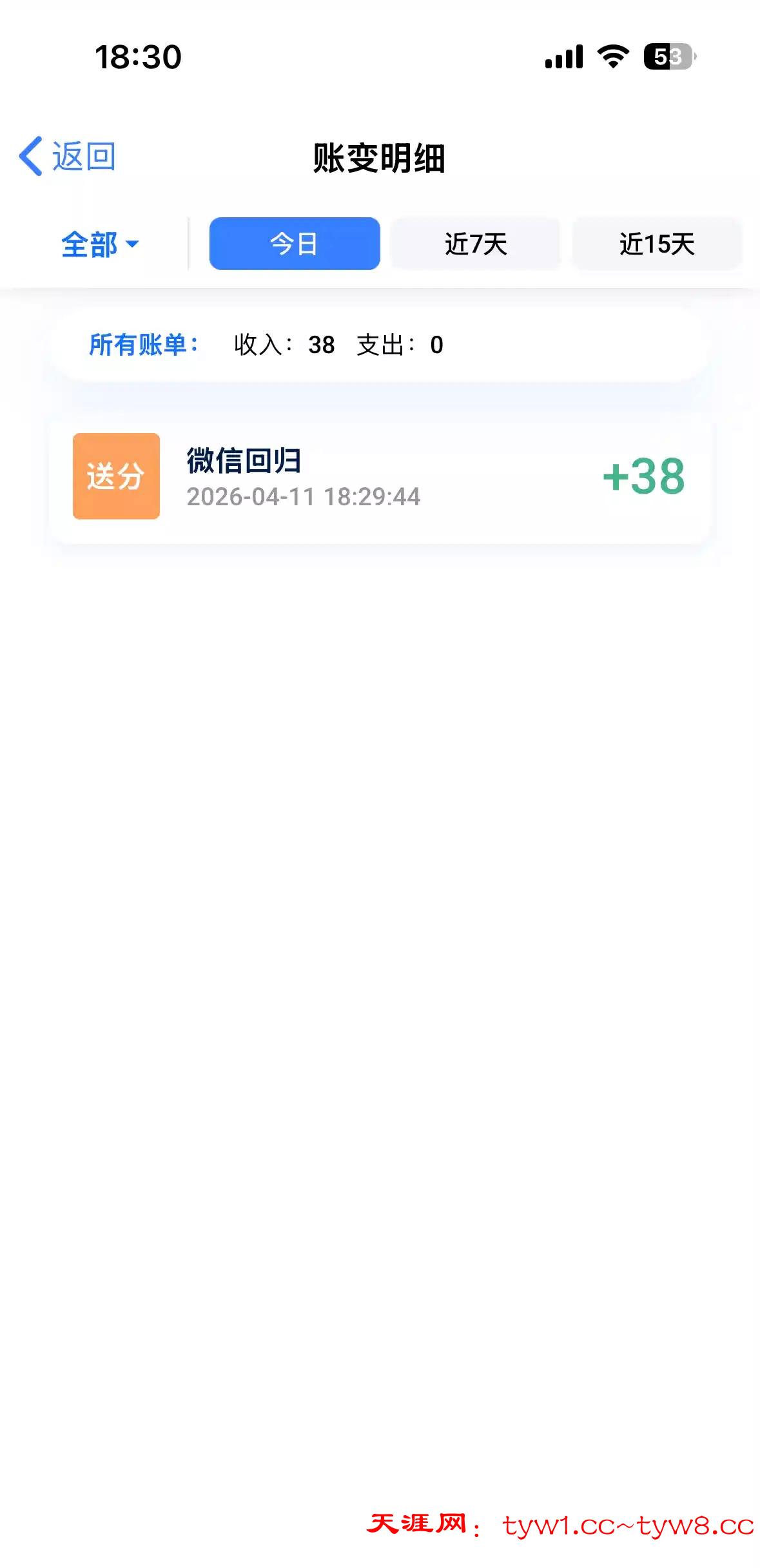The image size is (760, 1568).
Task: Switch to the 近7天 filter
Action: (x=476, y=244)
